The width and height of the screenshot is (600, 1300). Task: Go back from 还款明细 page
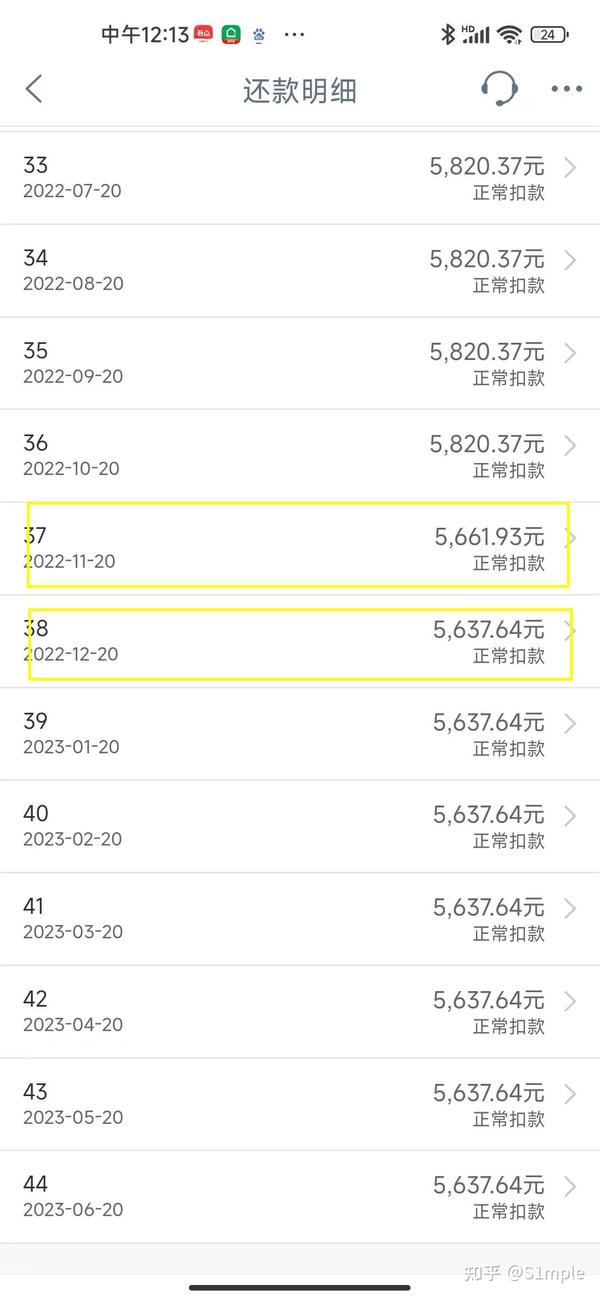[x=34, y=89]
